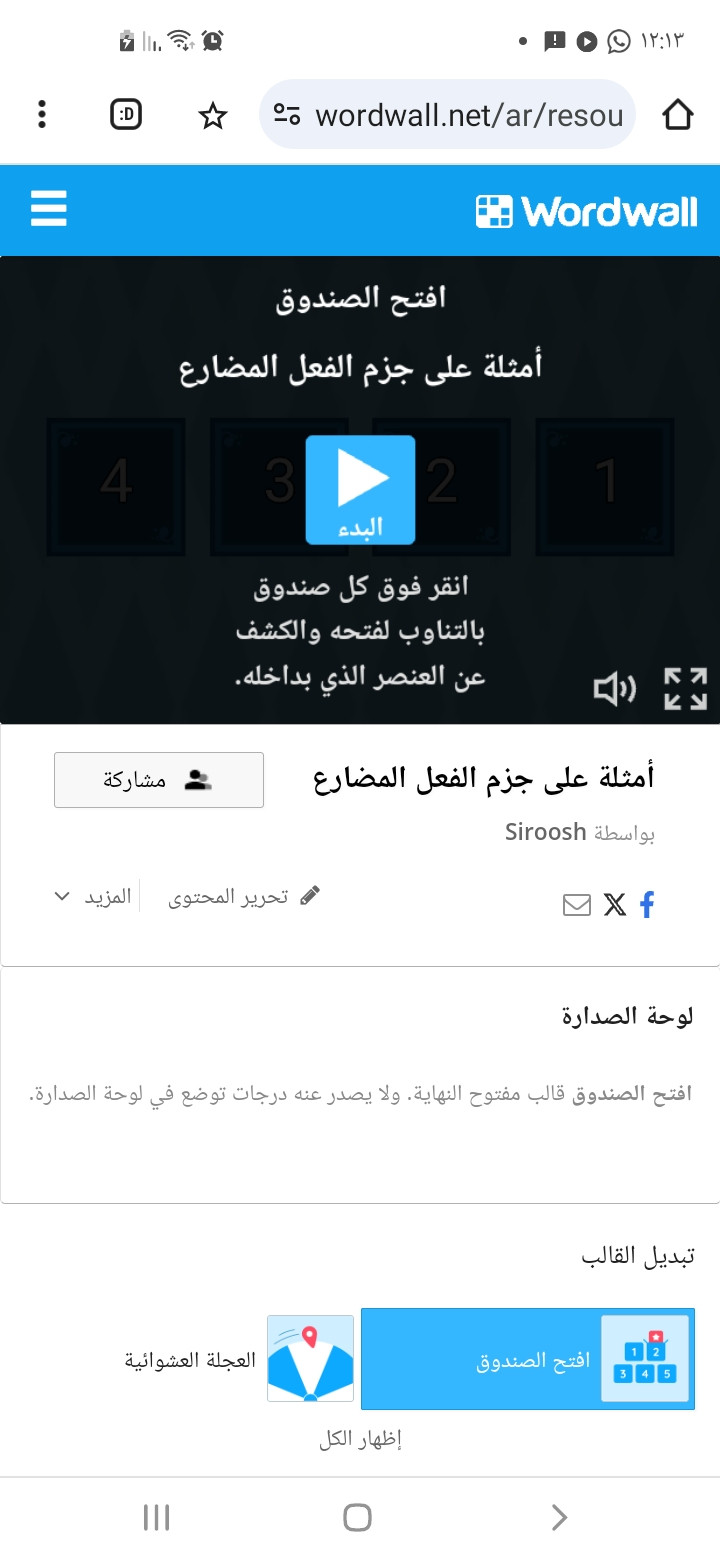Image resolution: width=720 pixels, height=1560 pixels.
Task: Go to the browser home page
Action: pos(678,115)
